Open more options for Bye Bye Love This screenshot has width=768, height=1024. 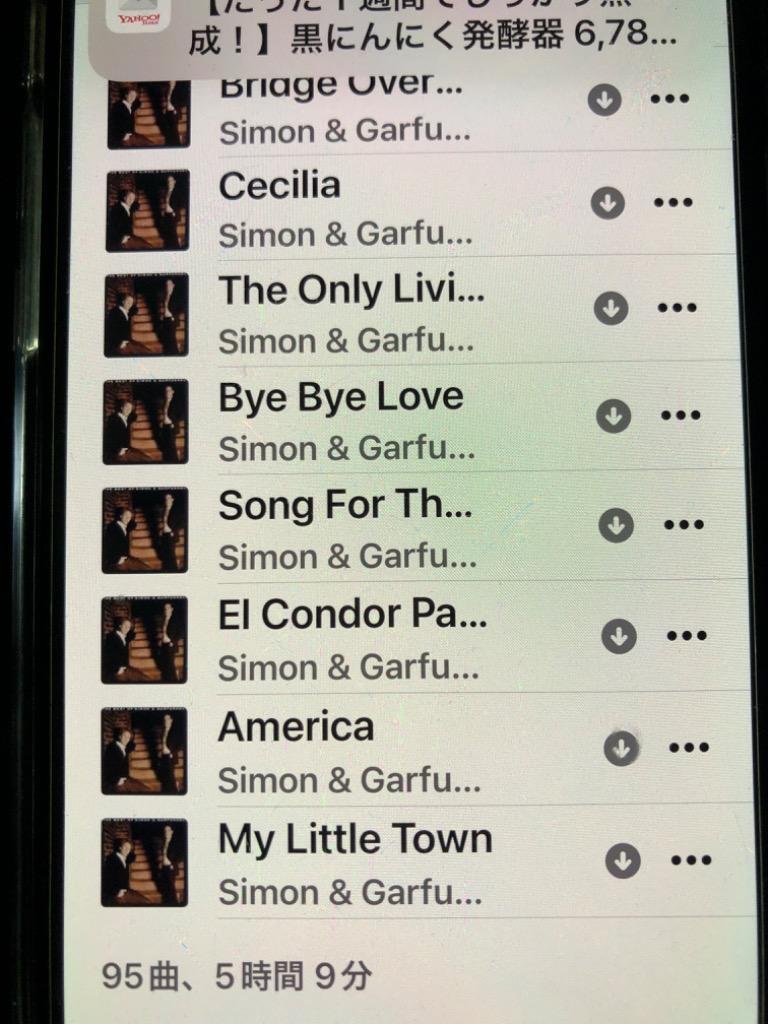[681, 415]
